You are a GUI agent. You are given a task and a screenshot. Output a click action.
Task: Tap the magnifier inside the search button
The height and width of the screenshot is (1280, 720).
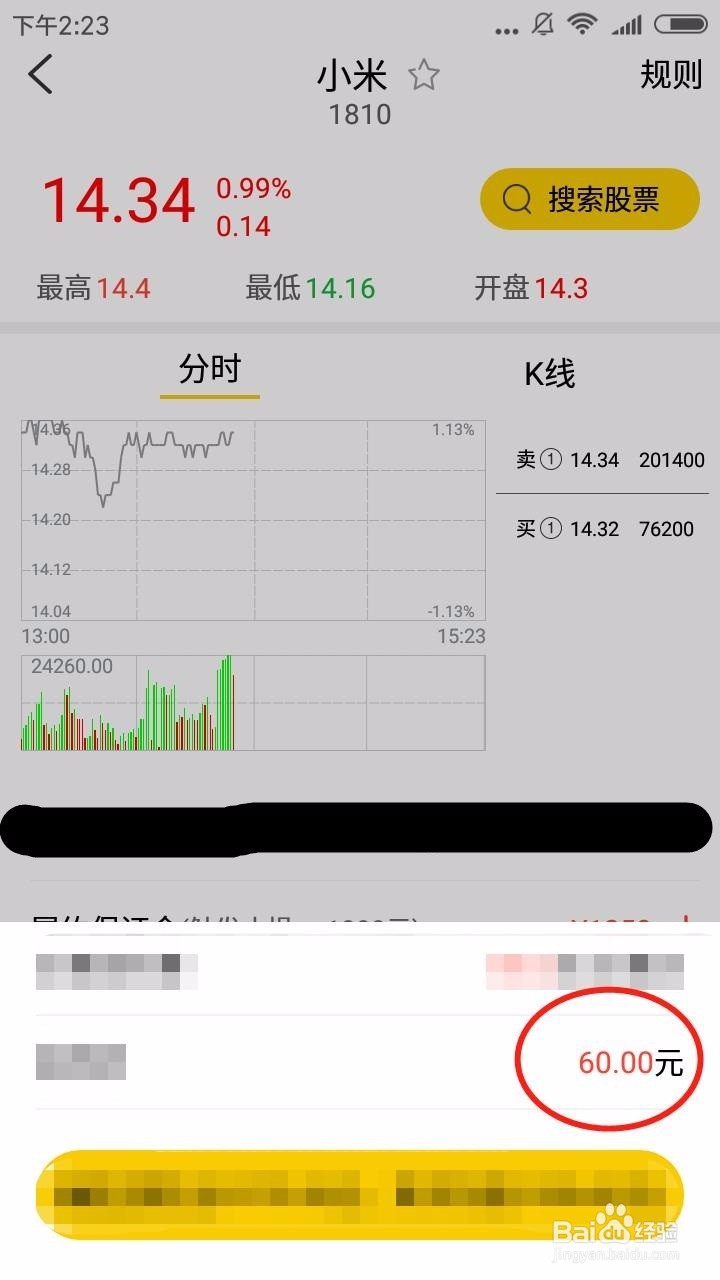click(x=517, y=199)
